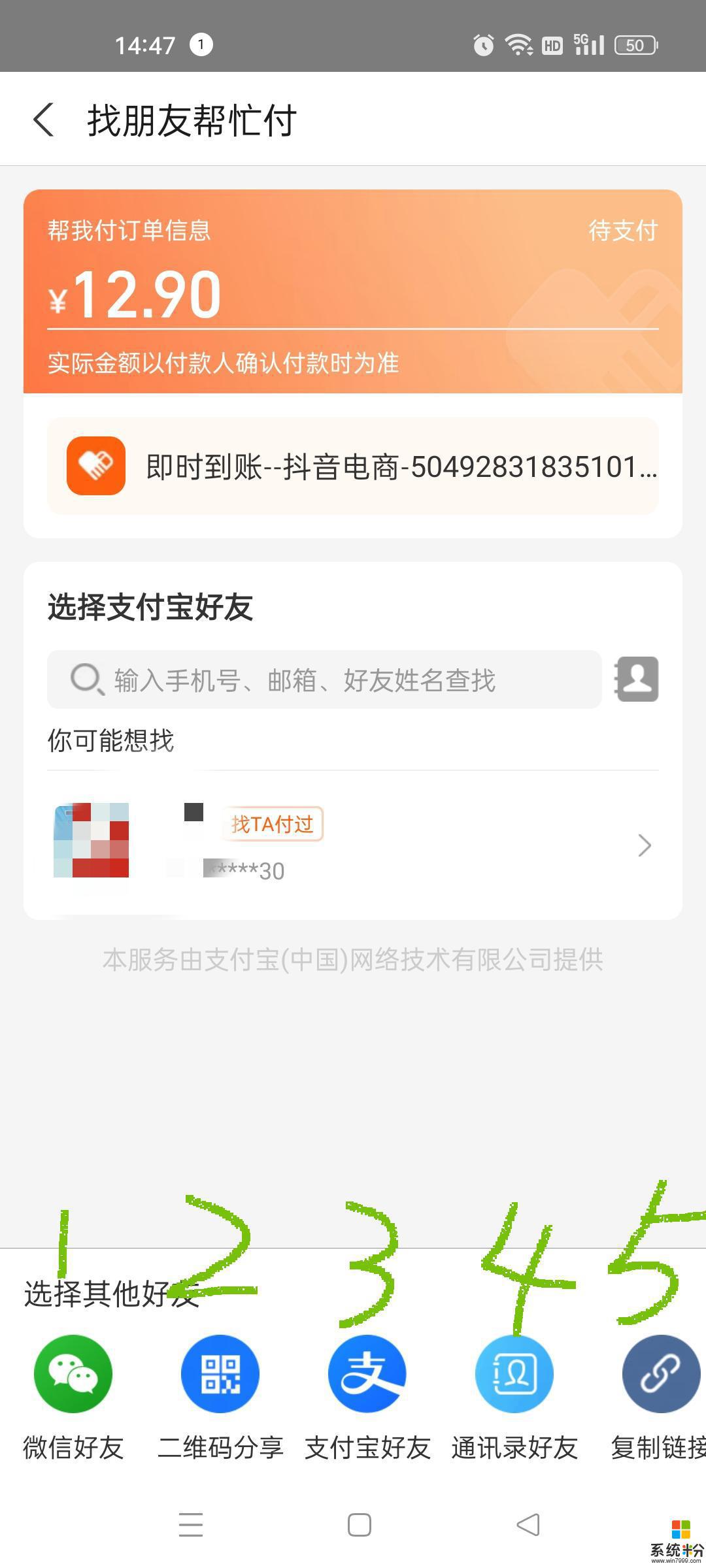Pick 支付宝好友 sharing option
The image size is (706, 1568).
(367, 1375)
